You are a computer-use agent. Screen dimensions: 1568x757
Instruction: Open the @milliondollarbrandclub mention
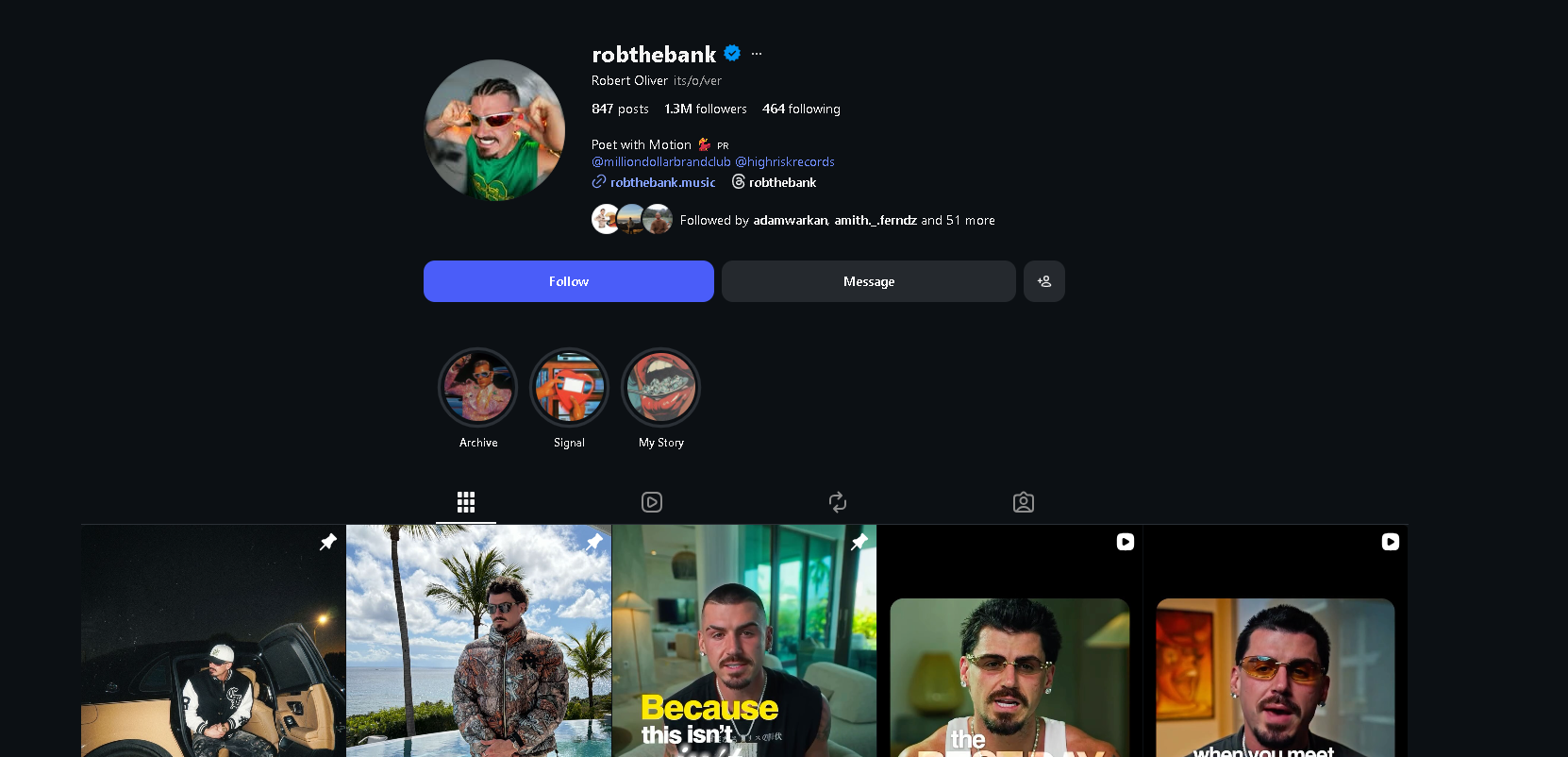click(660, 161)
